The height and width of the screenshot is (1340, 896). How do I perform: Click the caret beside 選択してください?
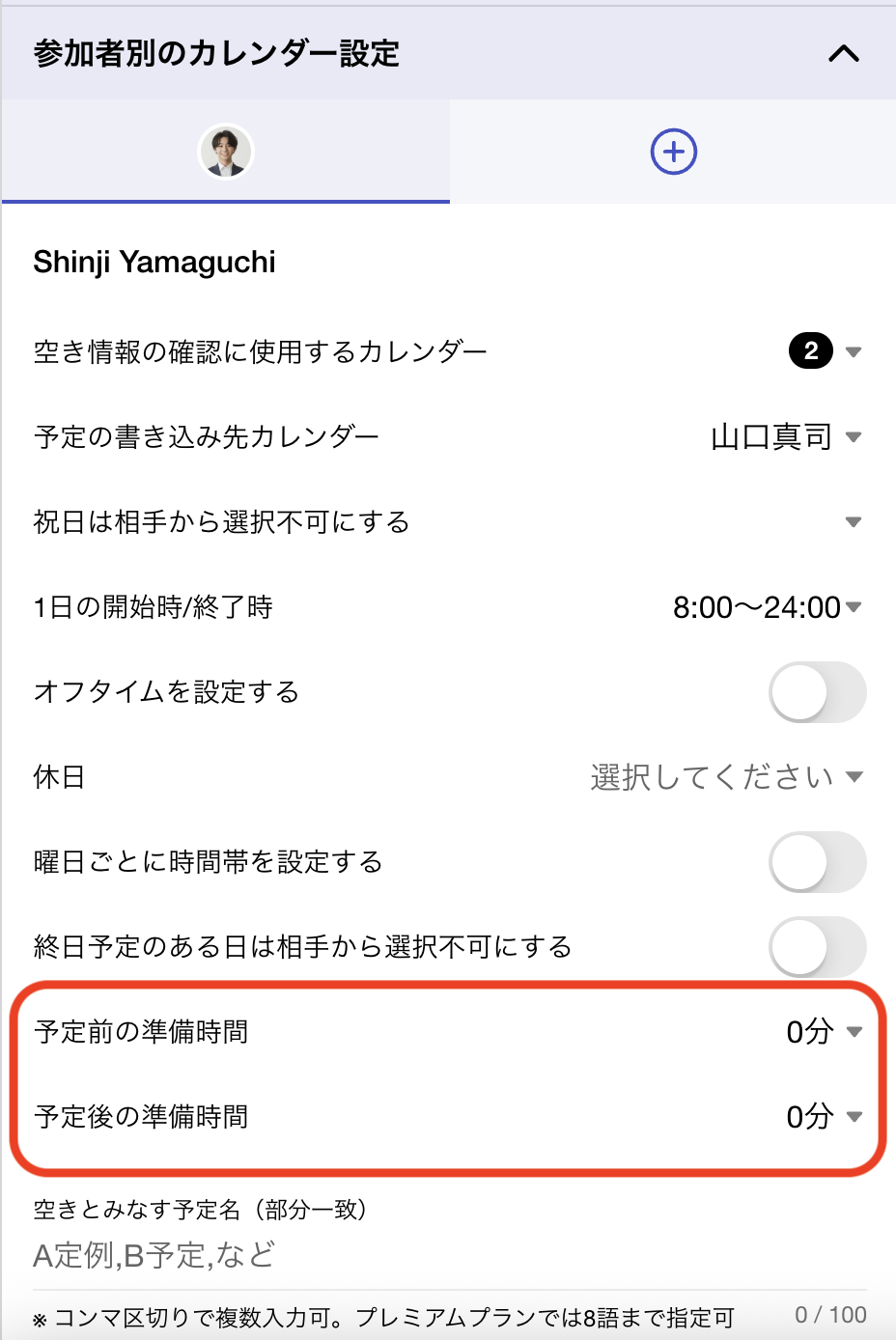coord(854,777)
